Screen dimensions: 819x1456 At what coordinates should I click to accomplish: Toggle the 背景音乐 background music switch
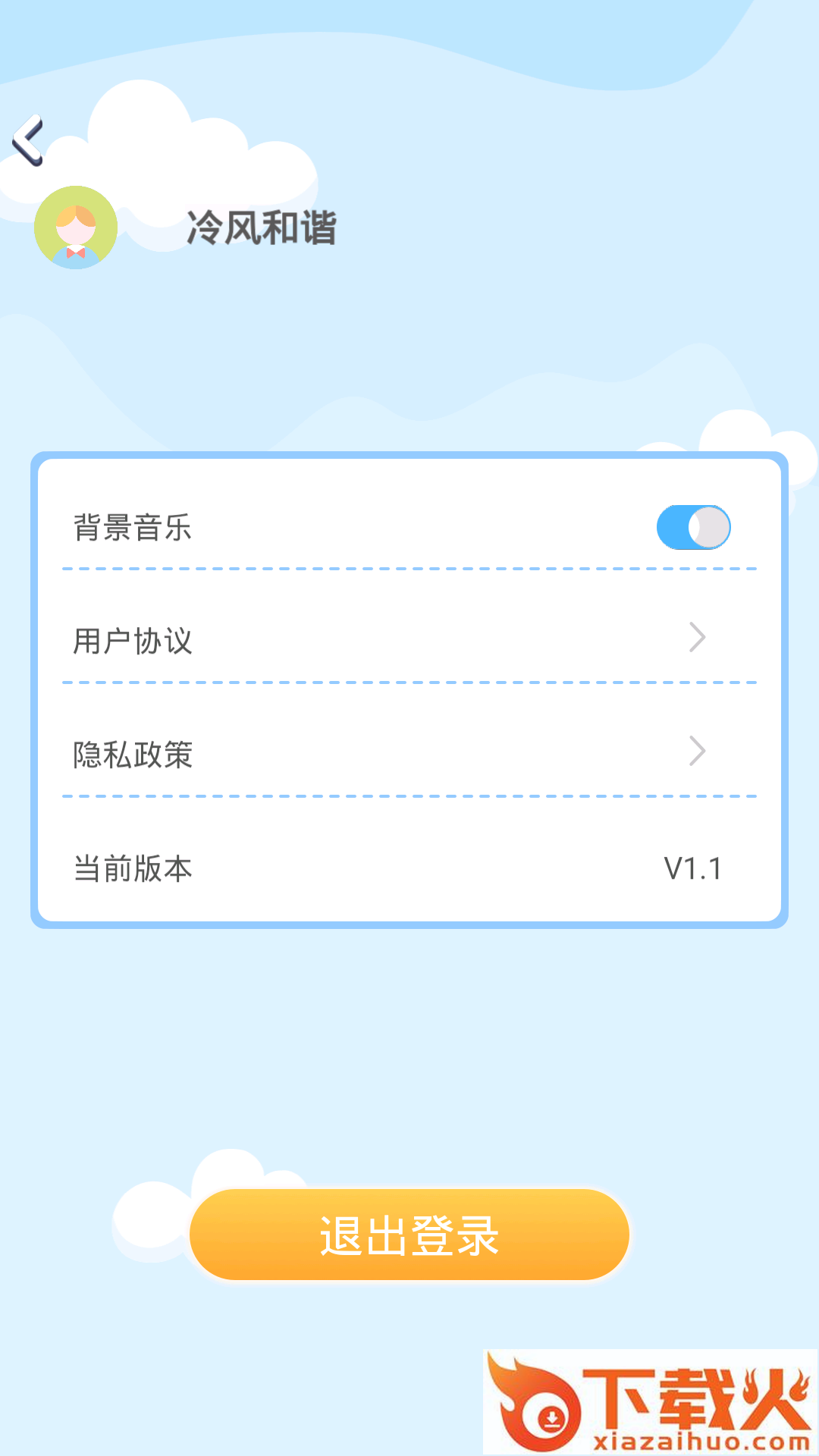(693, 528)
